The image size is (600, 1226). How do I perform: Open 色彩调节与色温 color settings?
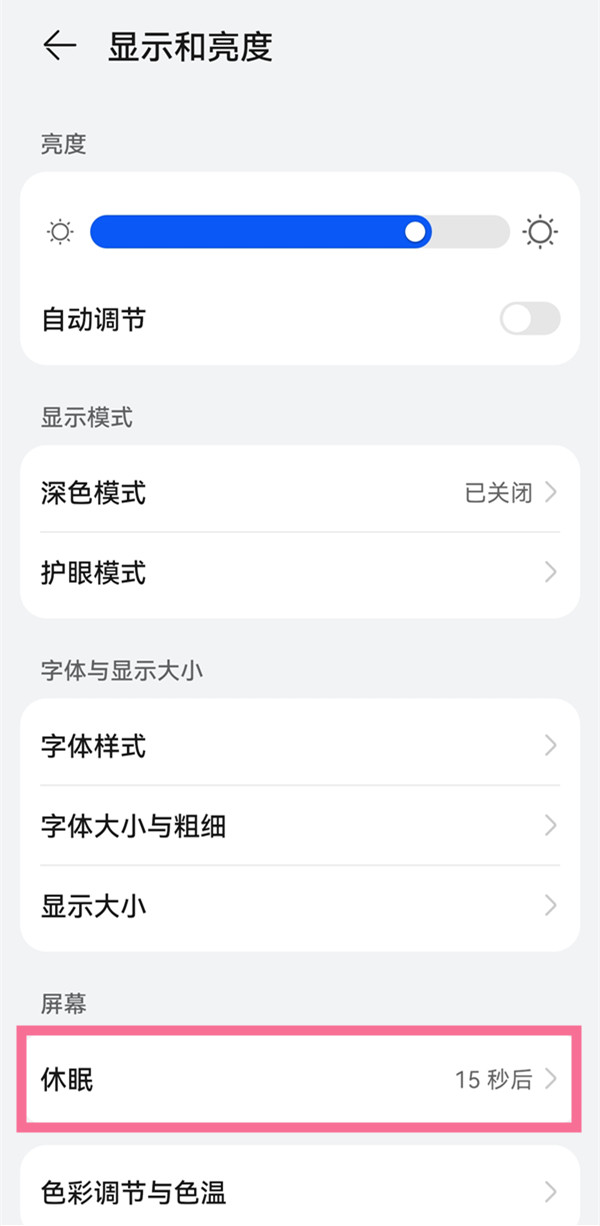pyautogui.click(x=300, y=1192)
